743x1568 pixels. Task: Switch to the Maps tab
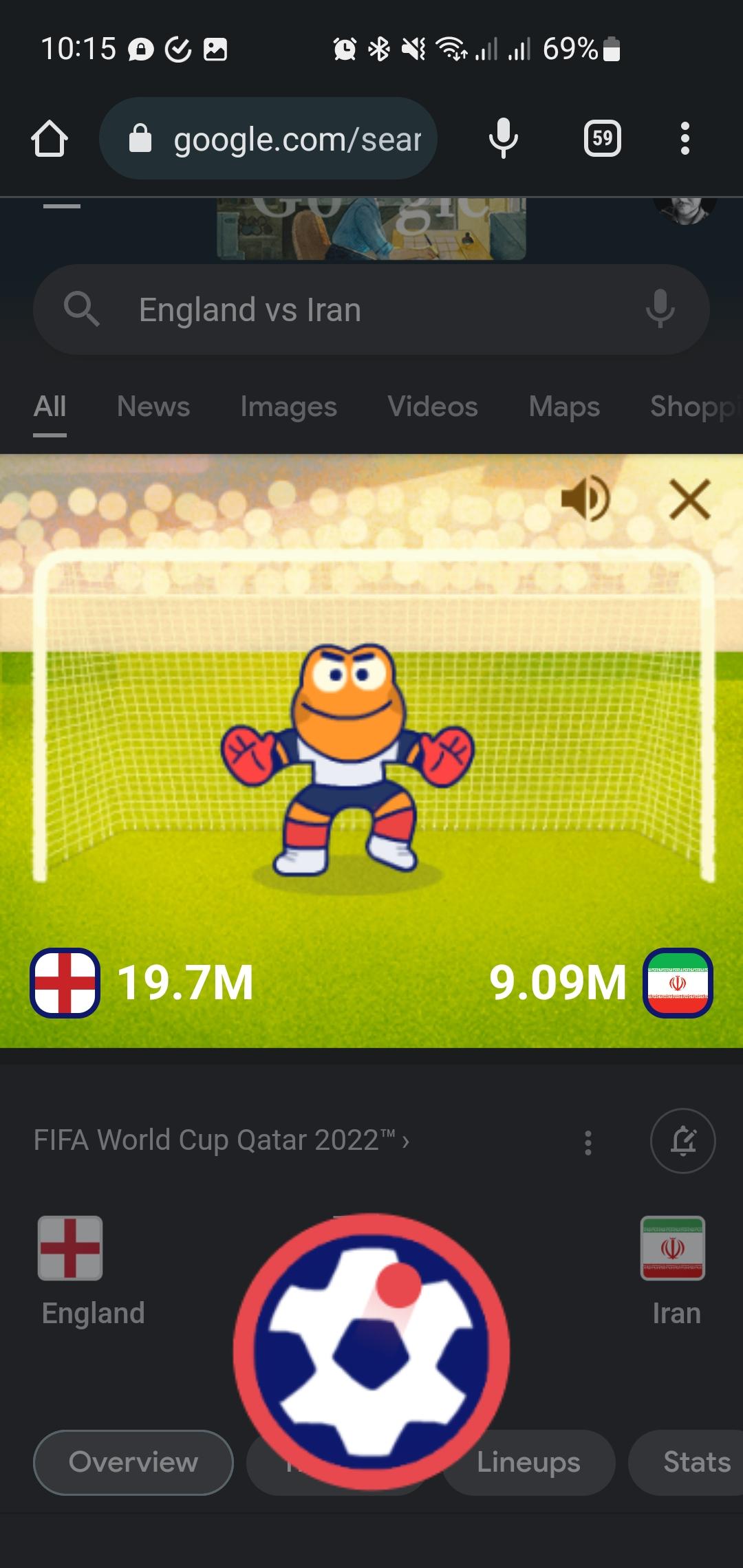point(564,406)
